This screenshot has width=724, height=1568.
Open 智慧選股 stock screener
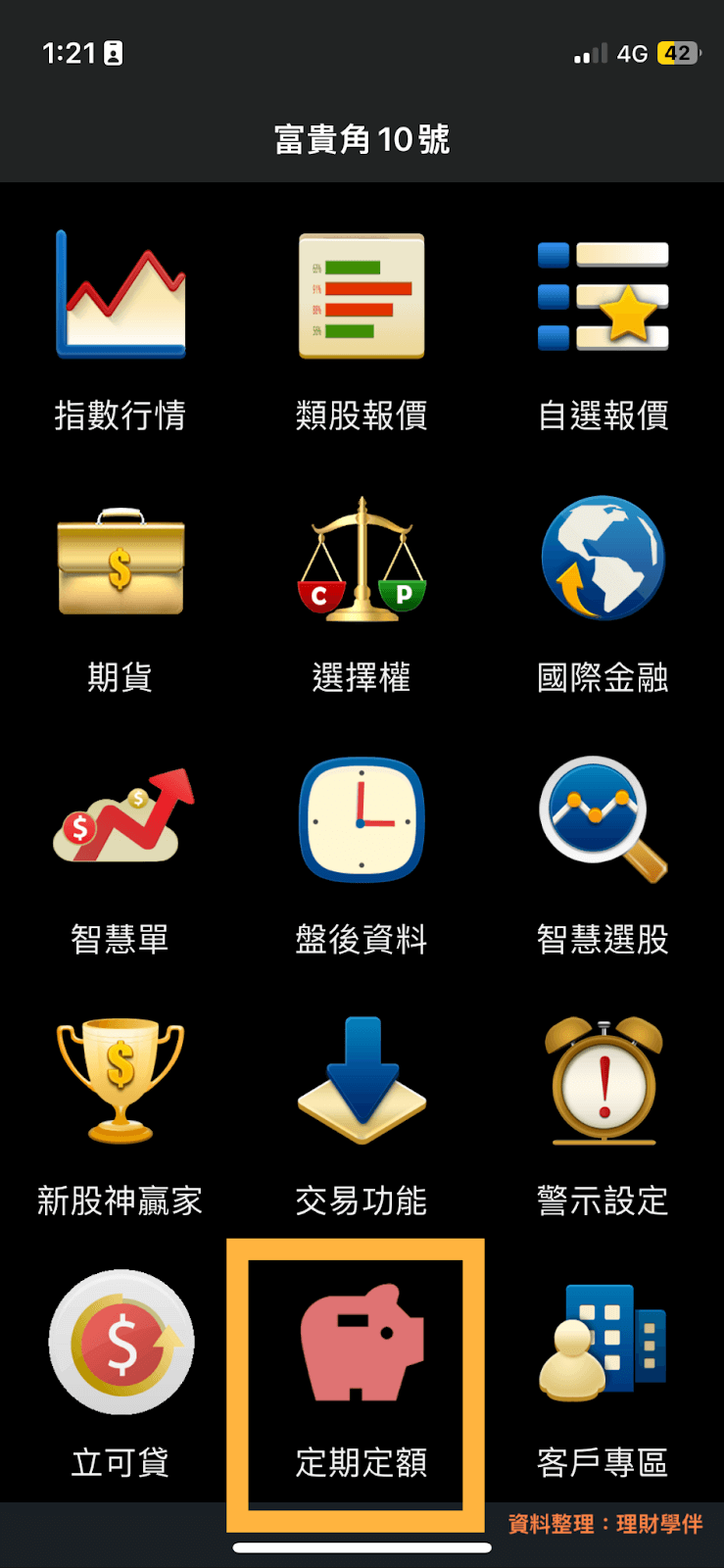pos(603,819)
